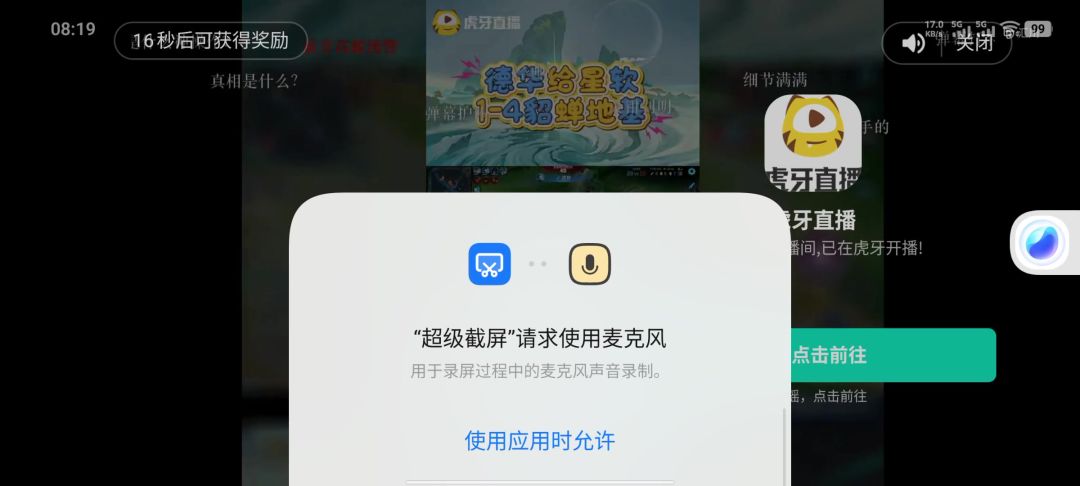Allow microphone while using the app
Image resolution: width=1080 pixels, height=486 pixels.
(x=539, y=441)
